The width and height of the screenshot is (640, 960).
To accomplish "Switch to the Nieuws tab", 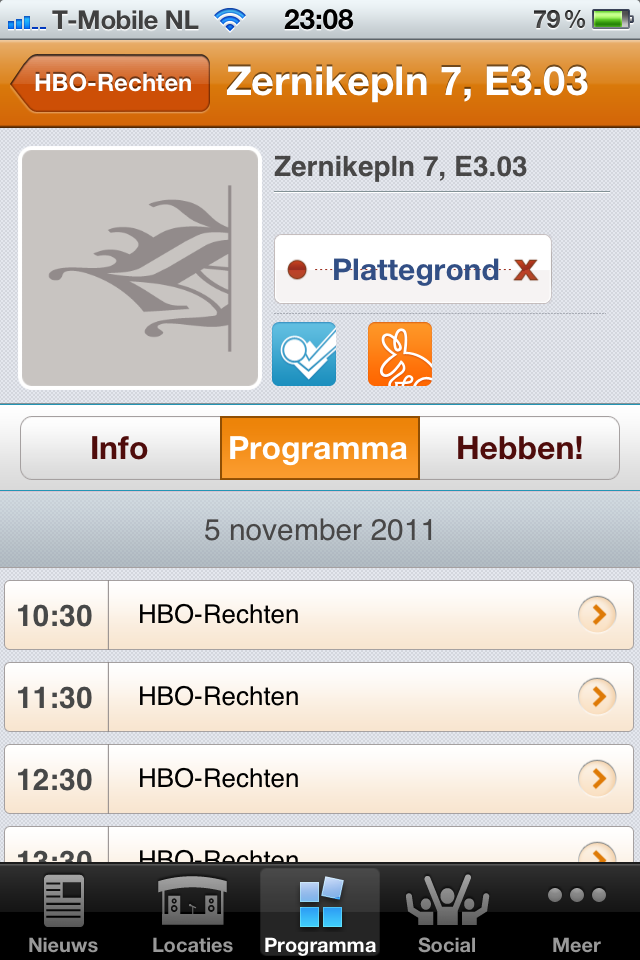I will coord(63,913).
